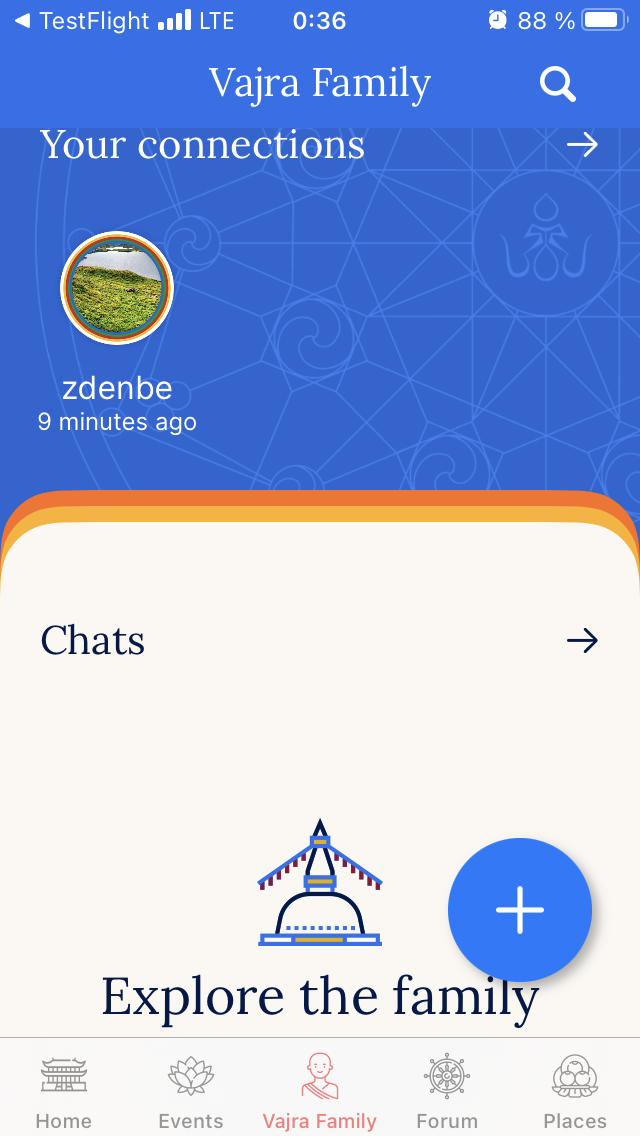Return to TestFlight via back link

[80, 21]
